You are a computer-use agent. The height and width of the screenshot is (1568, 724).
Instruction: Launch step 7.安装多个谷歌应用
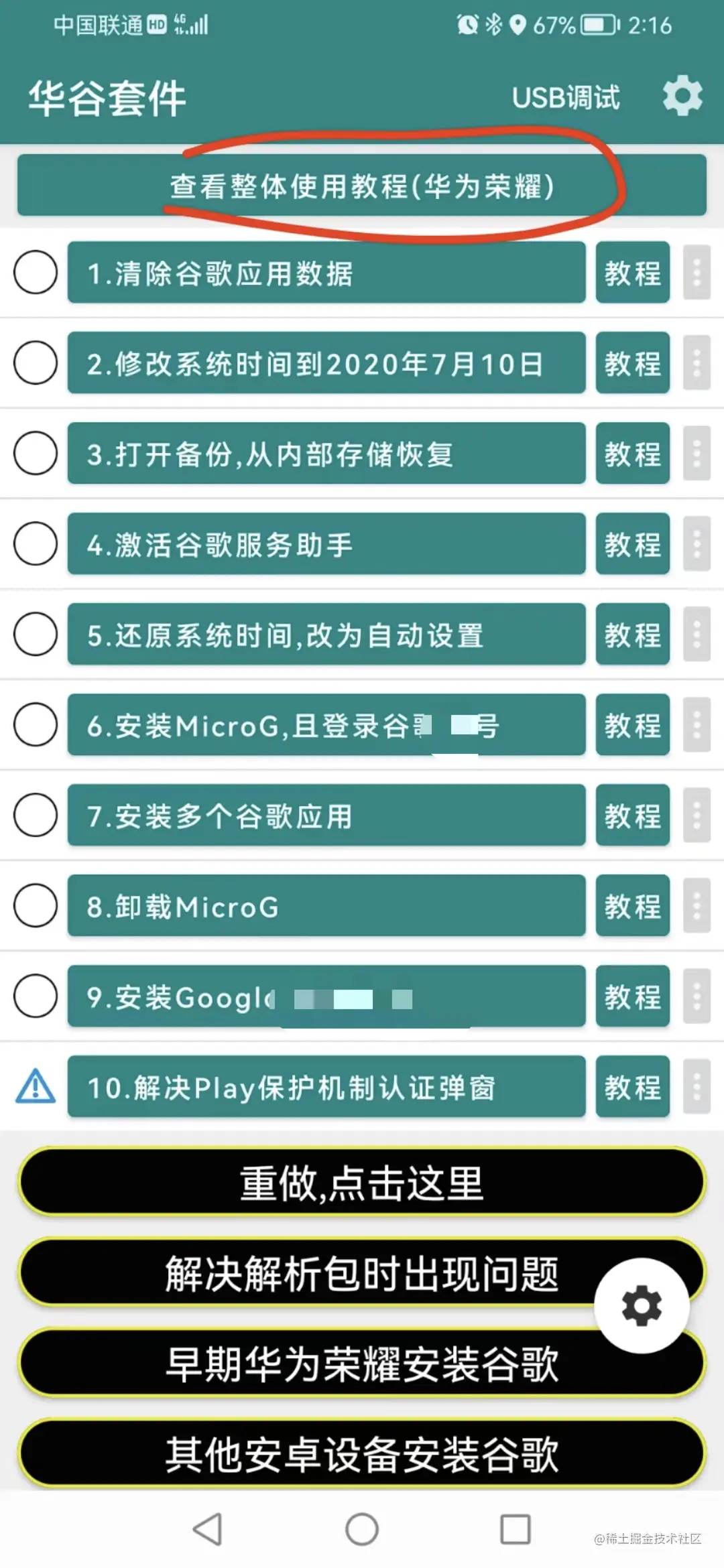click(326, 815)
